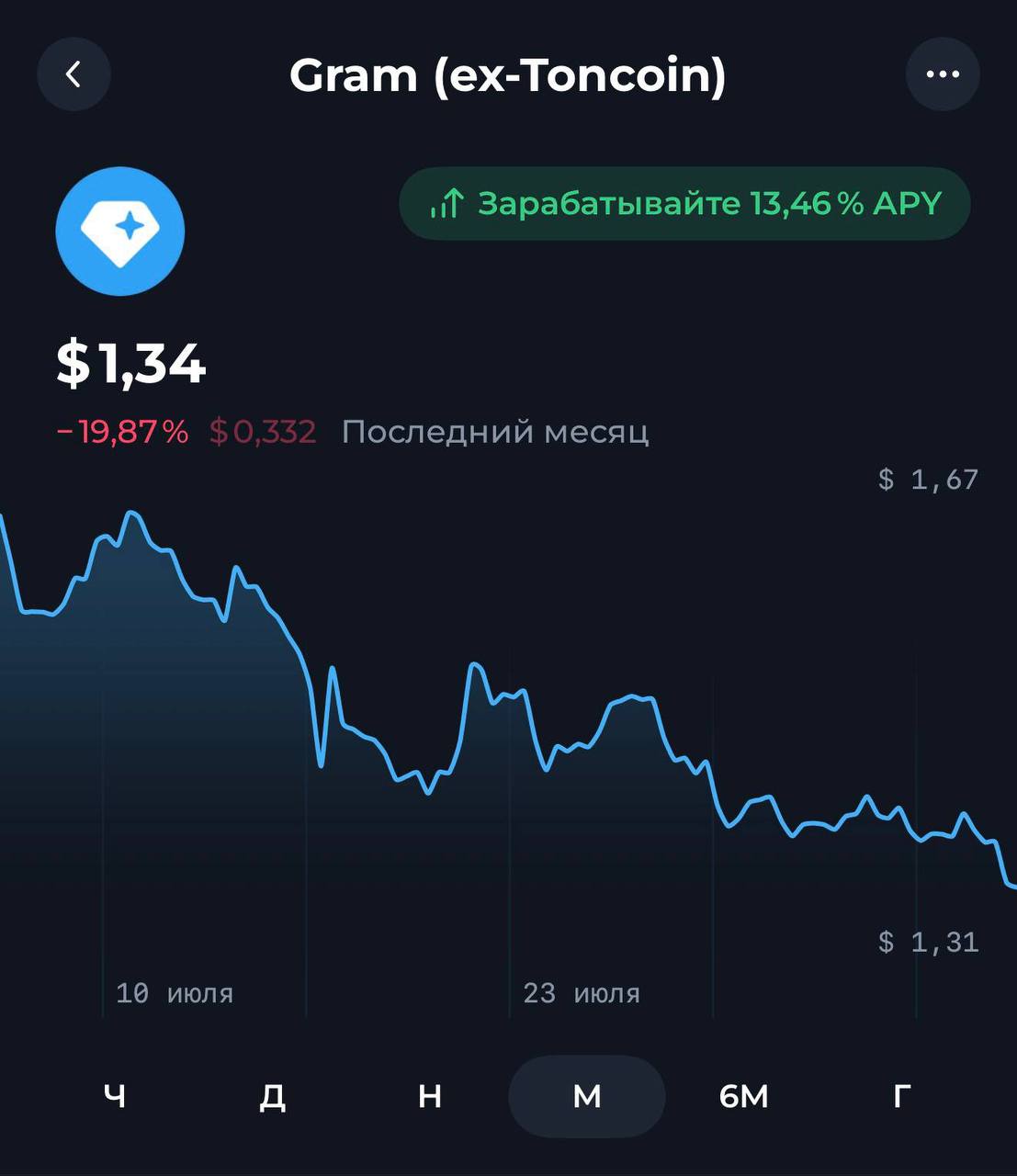Open the three-dot overflow menu
This screenshot has width=1017, height=1176.
(x=943, y=74)
